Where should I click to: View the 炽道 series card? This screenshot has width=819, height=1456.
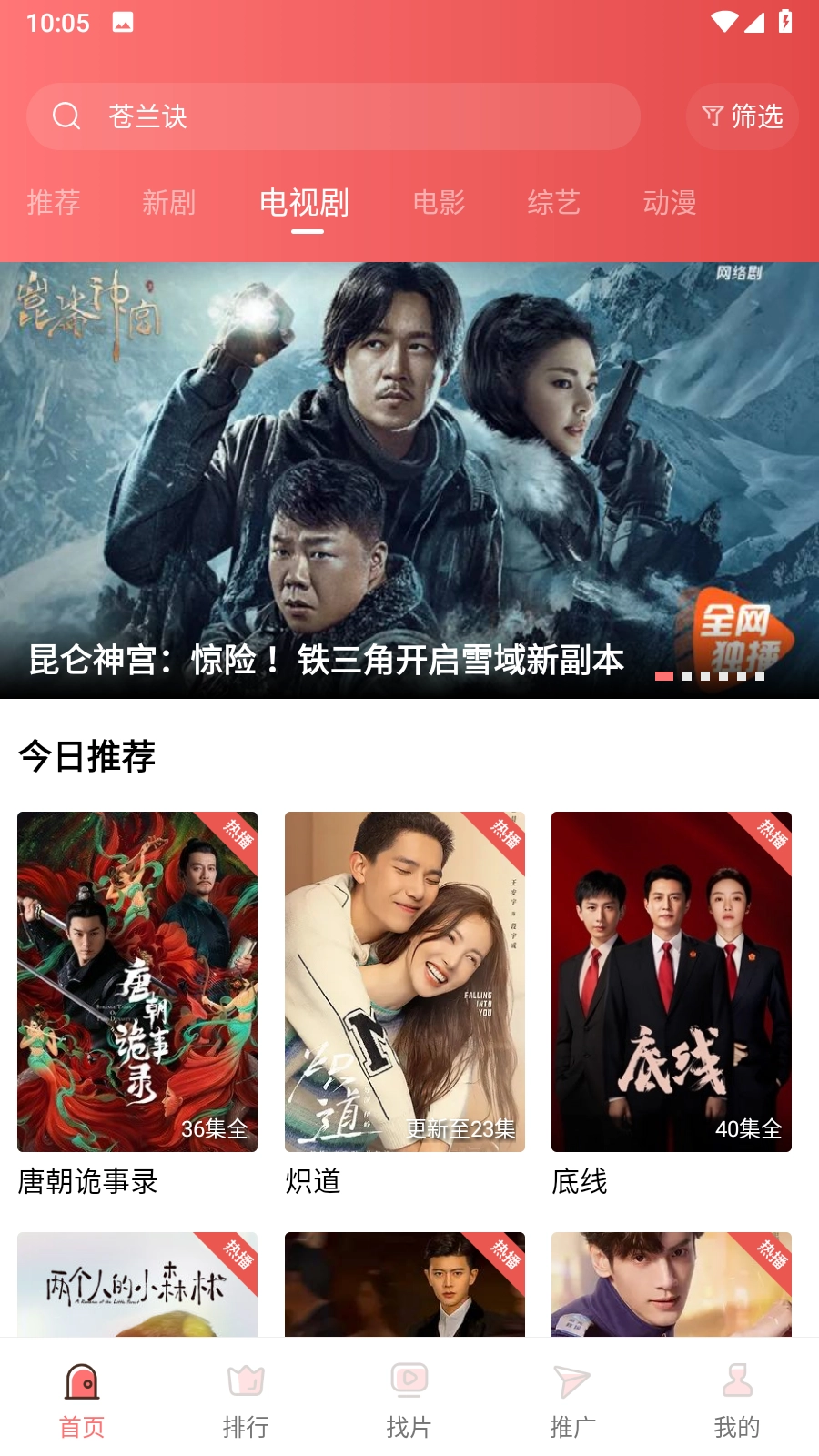405,982
